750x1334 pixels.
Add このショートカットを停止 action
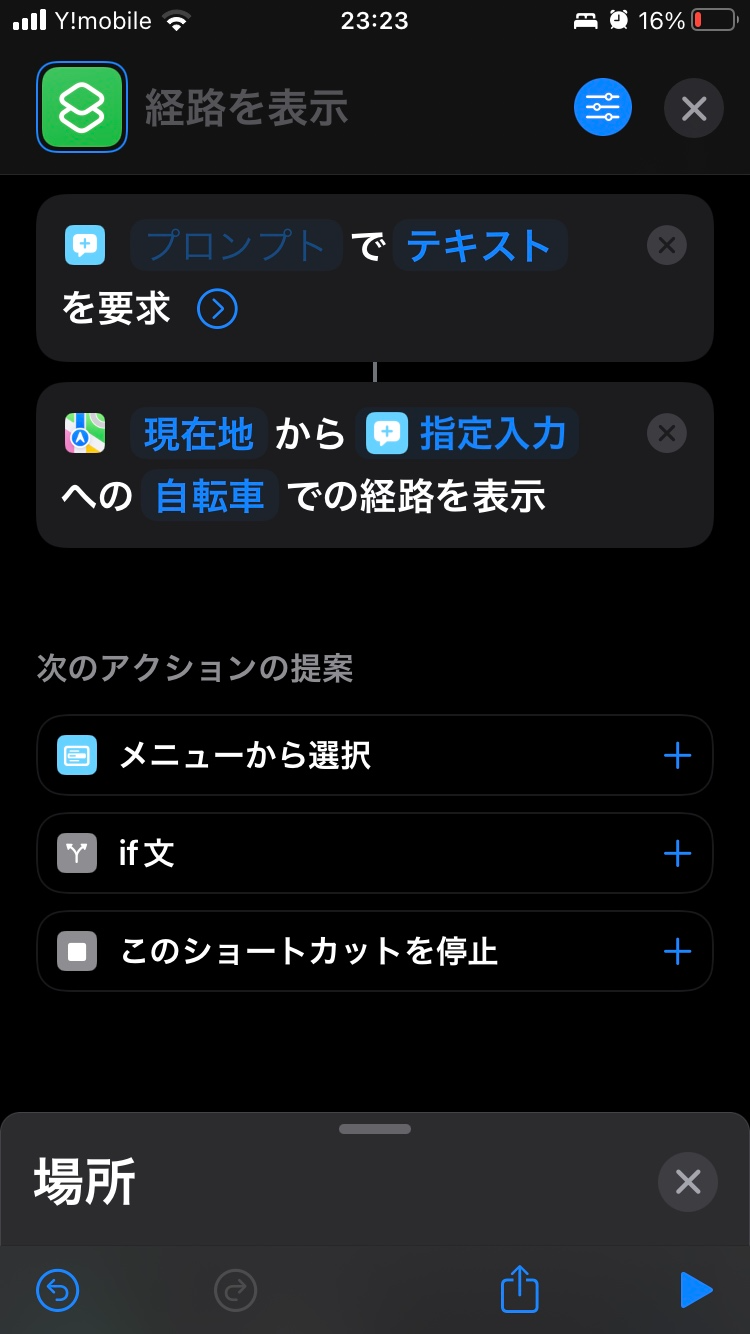[x=677, y=951]
